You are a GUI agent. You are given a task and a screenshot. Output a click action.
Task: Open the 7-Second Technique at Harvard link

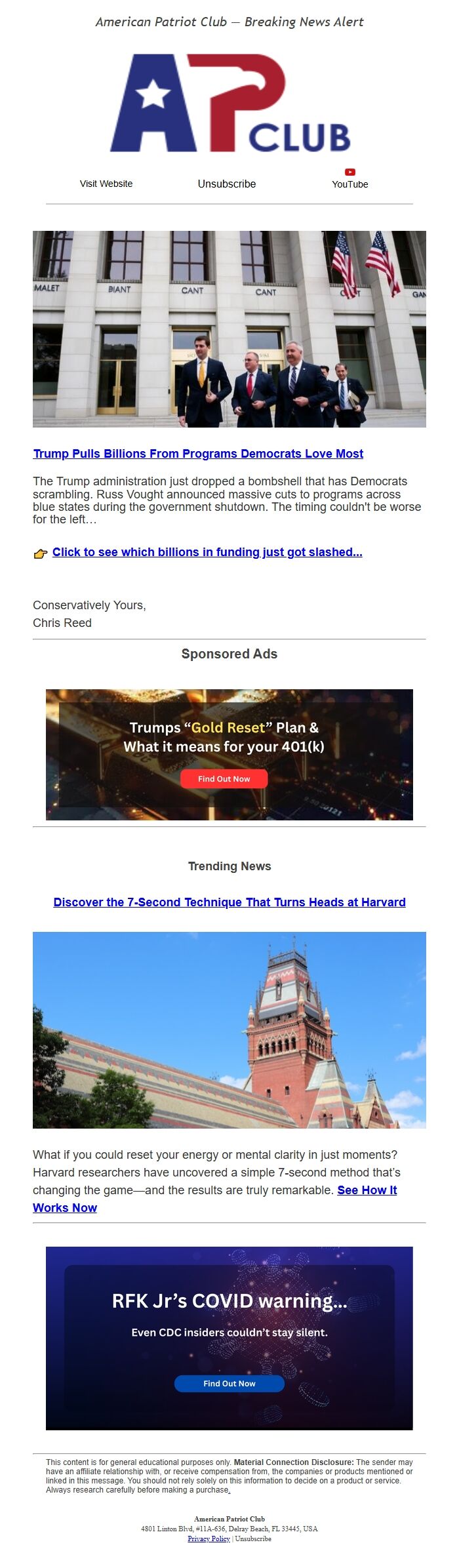click(229, 902)
